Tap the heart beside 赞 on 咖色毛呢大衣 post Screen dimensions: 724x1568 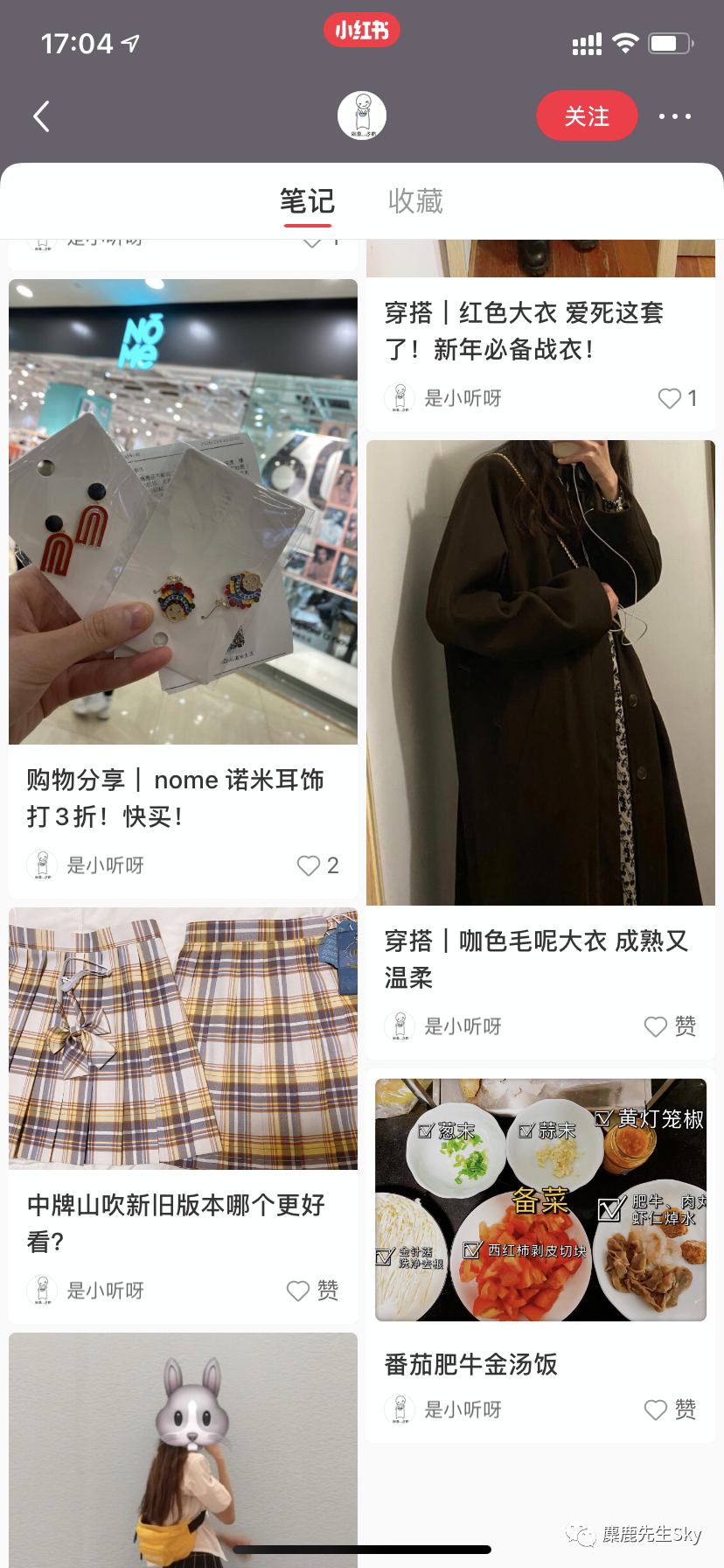tap(654, 1026)
